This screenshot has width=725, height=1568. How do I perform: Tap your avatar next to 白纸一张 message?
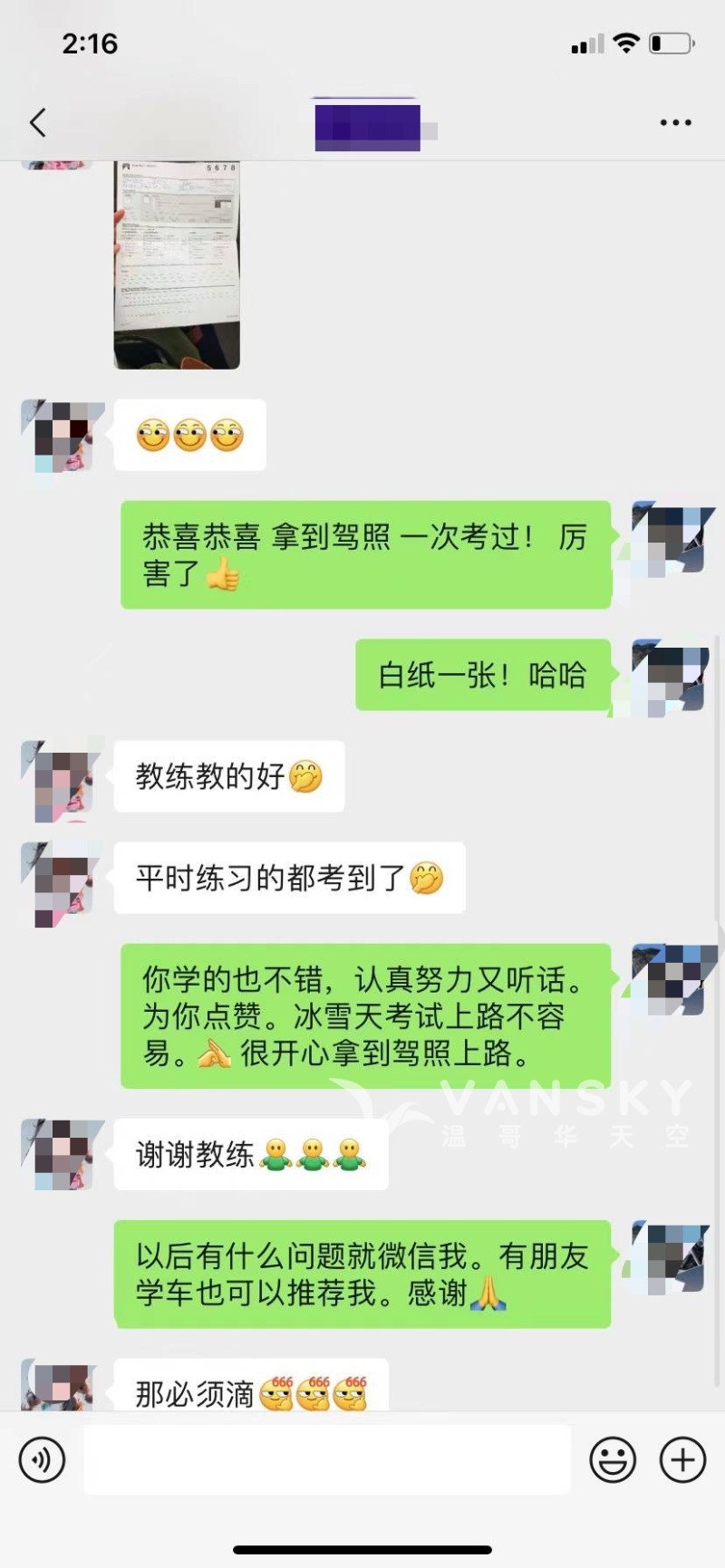(669, 675)
